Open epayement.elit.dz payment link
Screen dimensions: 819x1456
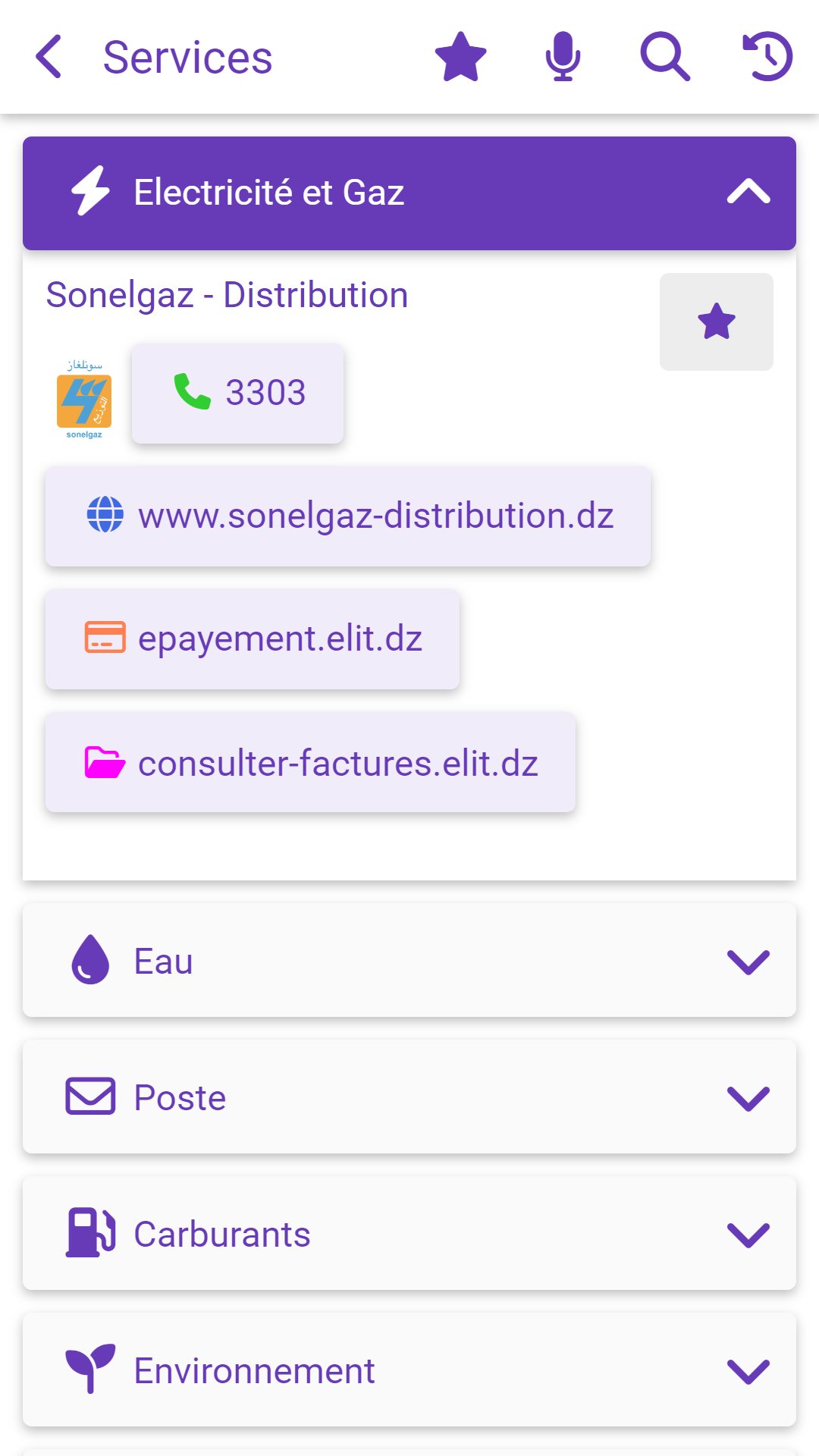click(x=253, y=639)
